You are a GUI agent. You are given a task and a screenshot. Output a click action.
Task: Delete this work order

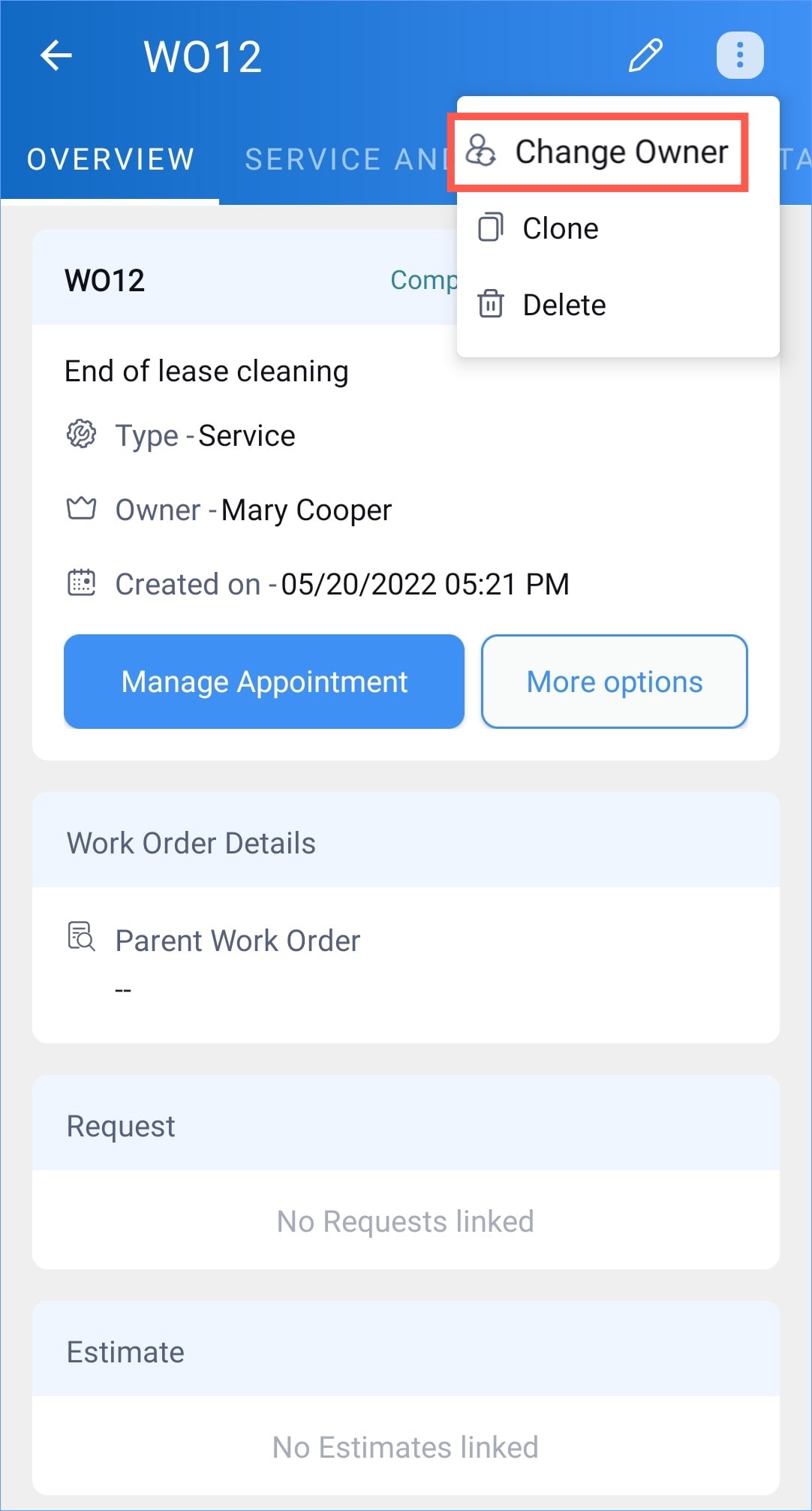click(563, 305)
